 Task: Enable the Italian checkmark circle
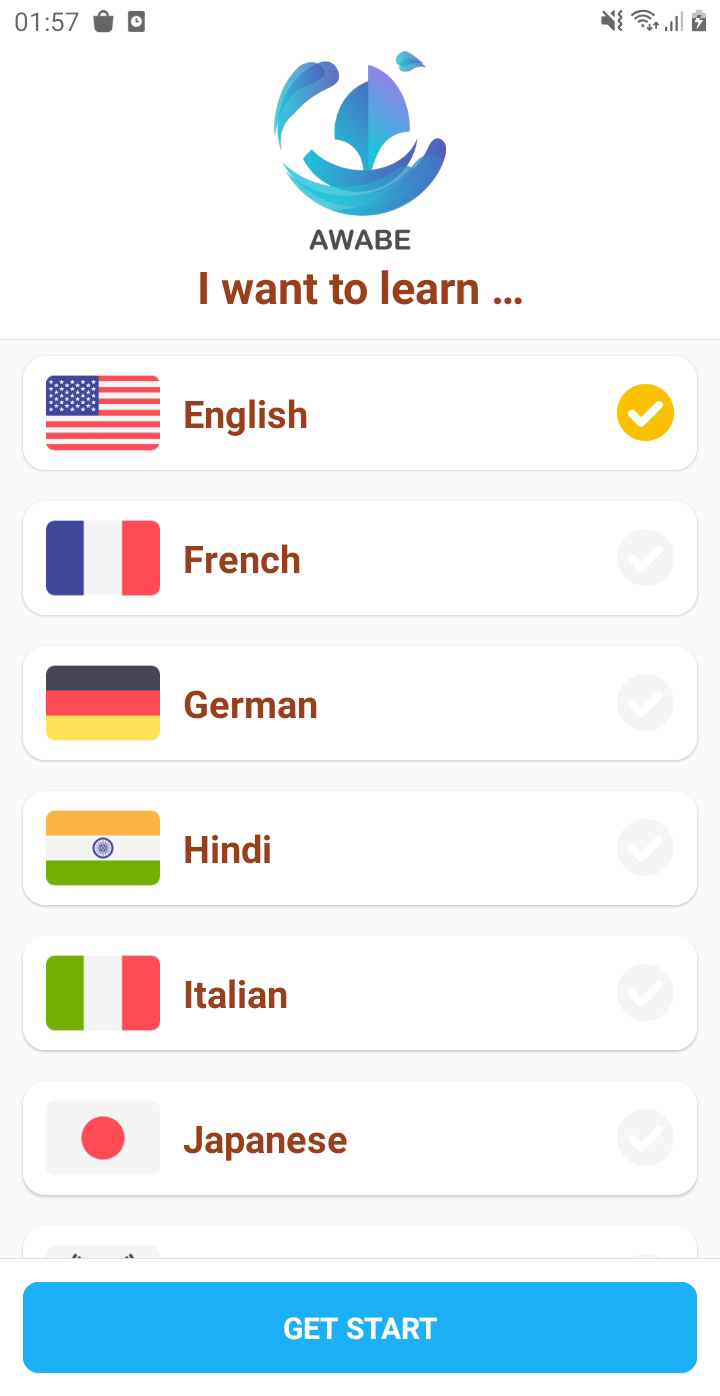tap(645, 992)
